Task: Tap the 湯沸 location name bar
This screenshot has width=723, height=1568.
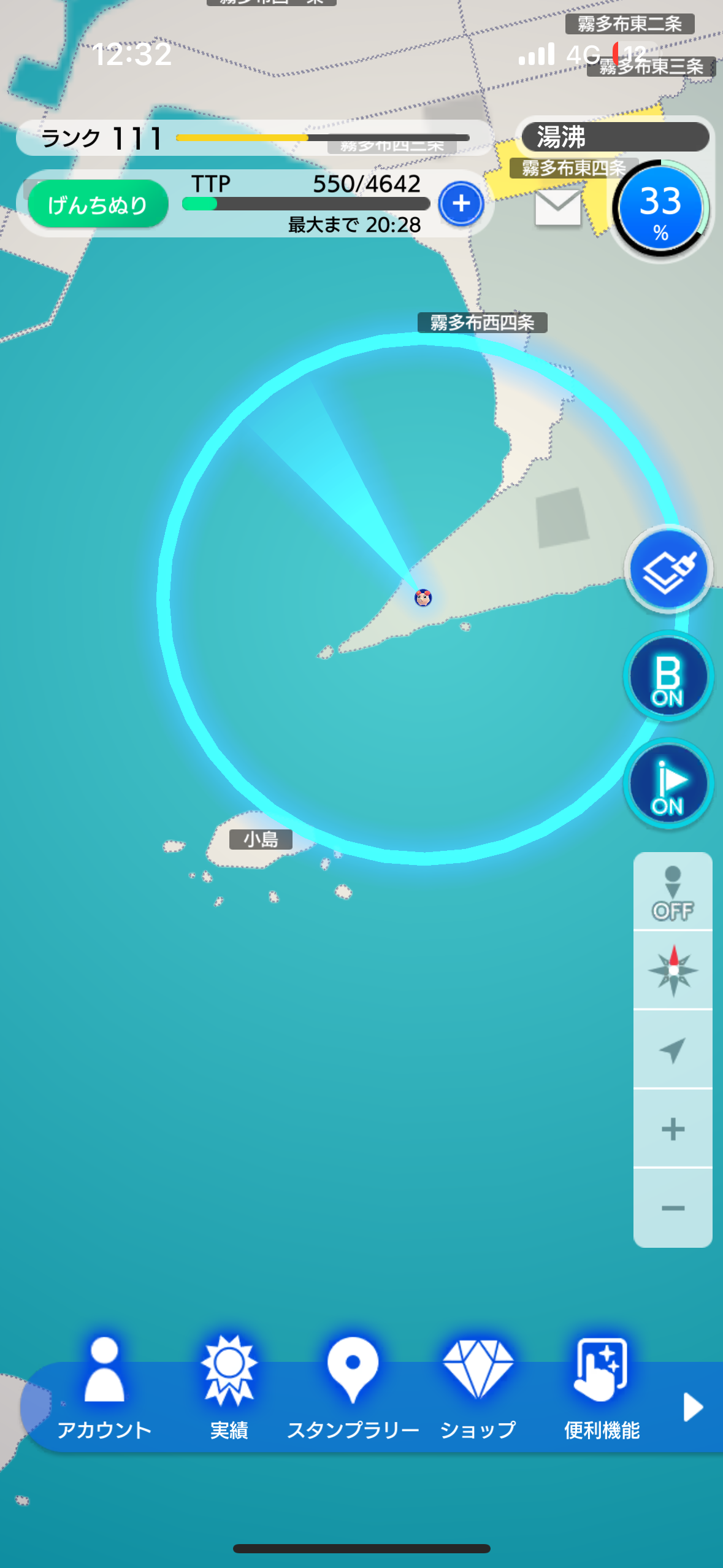Action: click(x=615, y=136)
